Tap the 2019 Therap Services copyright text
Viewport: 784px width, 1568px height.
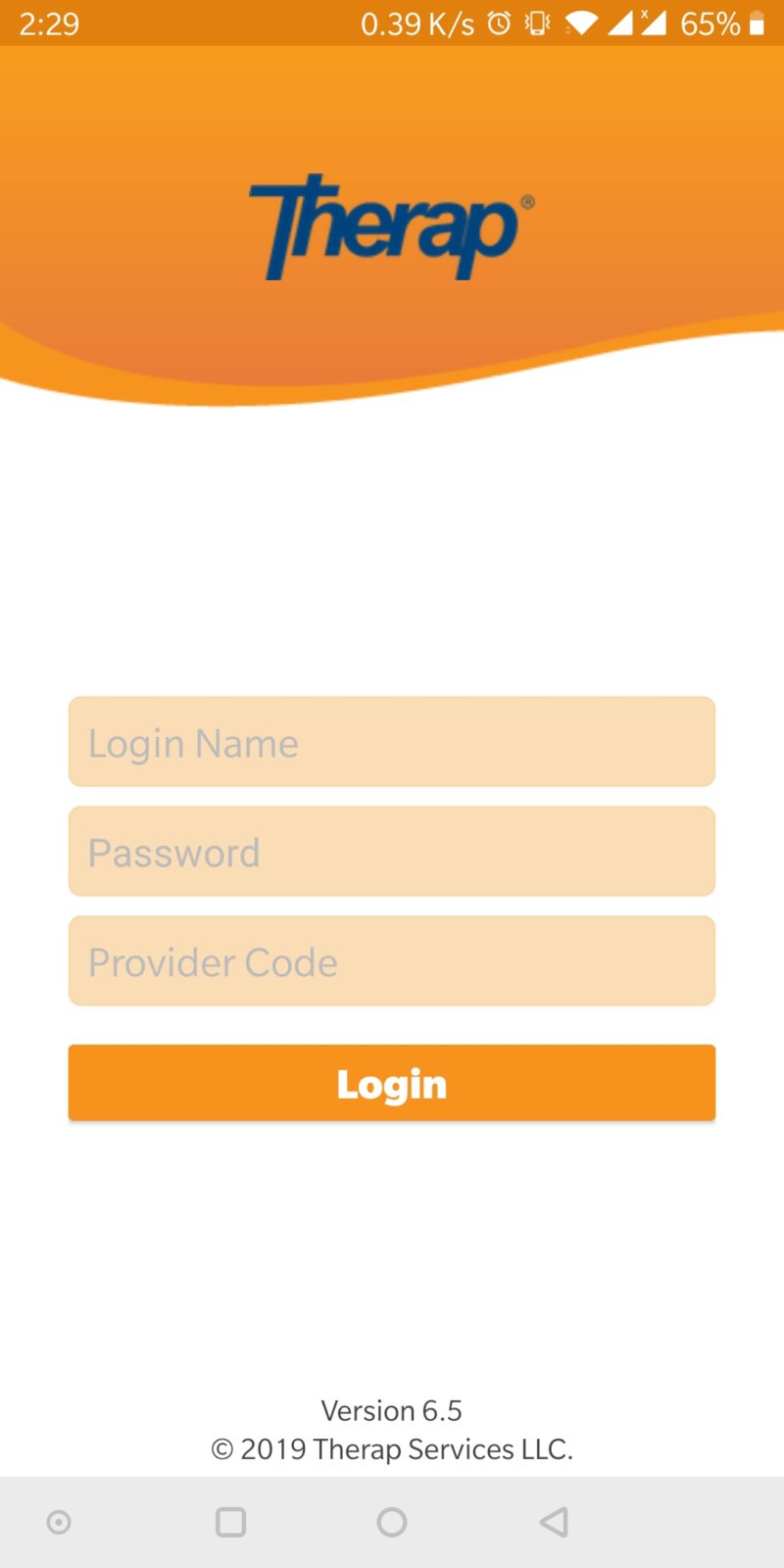tap(392, 1449)
